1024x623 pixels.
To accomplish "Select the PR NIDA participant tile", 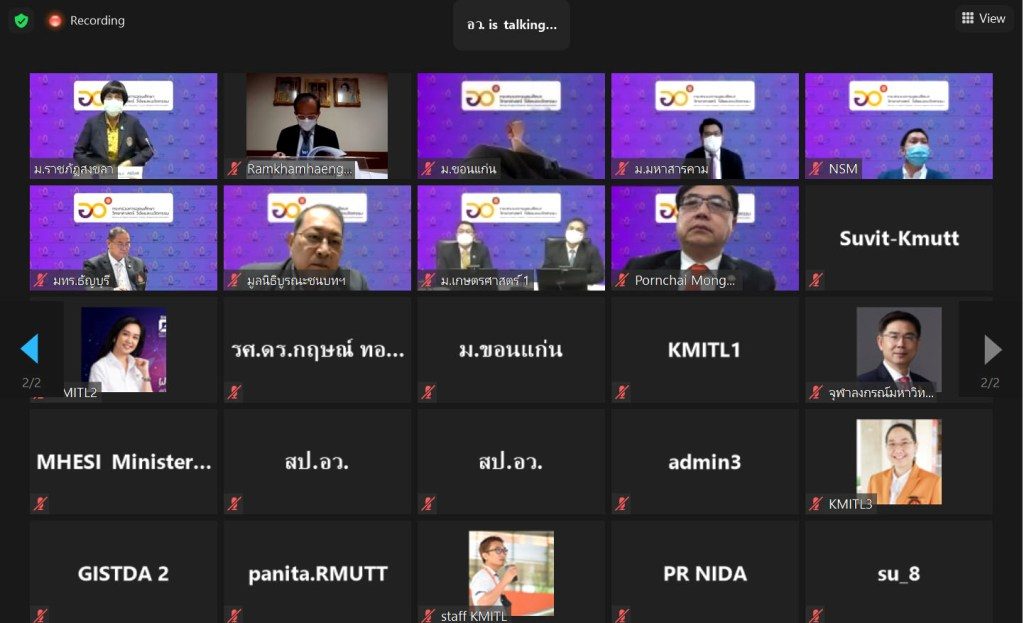I will [704, 574].
